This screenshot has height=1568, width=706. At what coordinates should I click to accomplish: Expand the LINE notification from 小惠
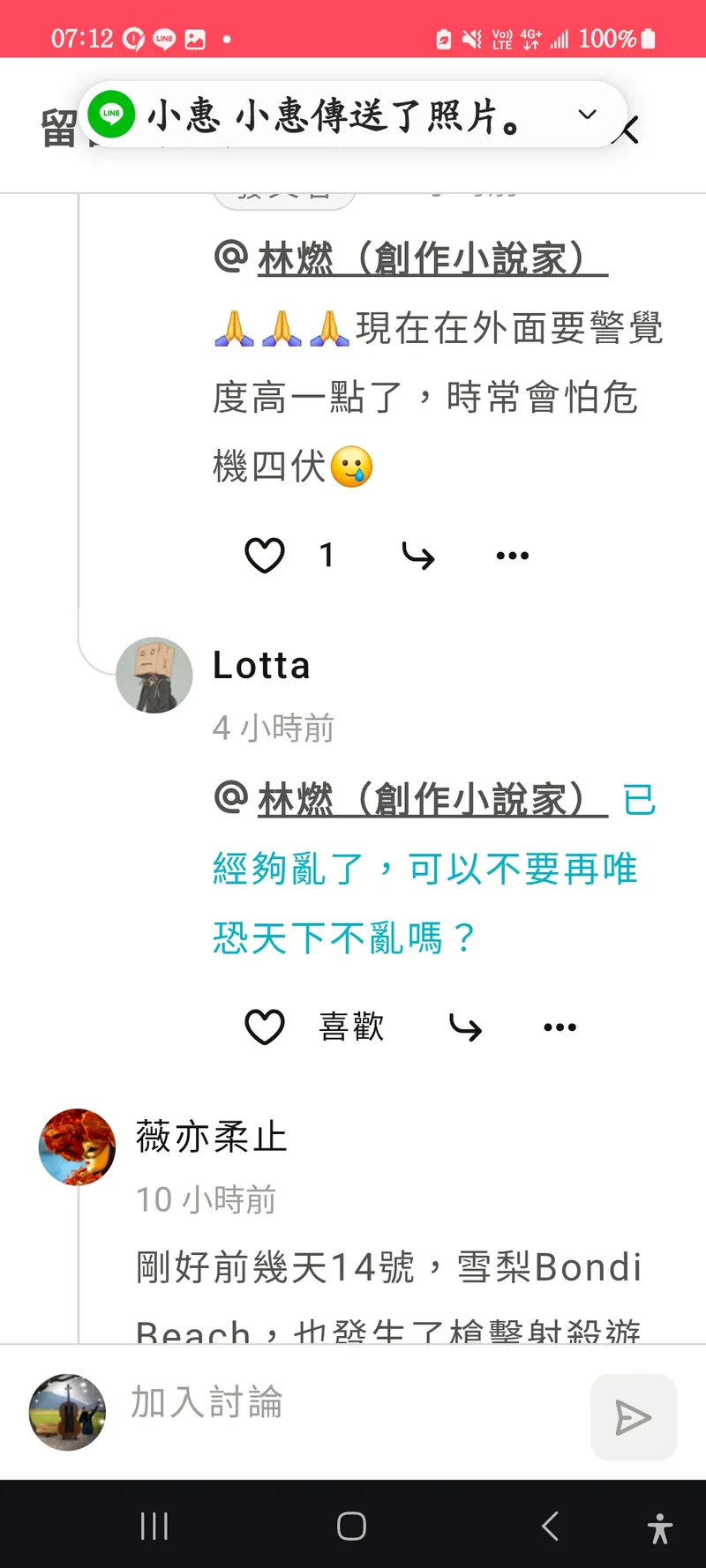coord(587,115)
